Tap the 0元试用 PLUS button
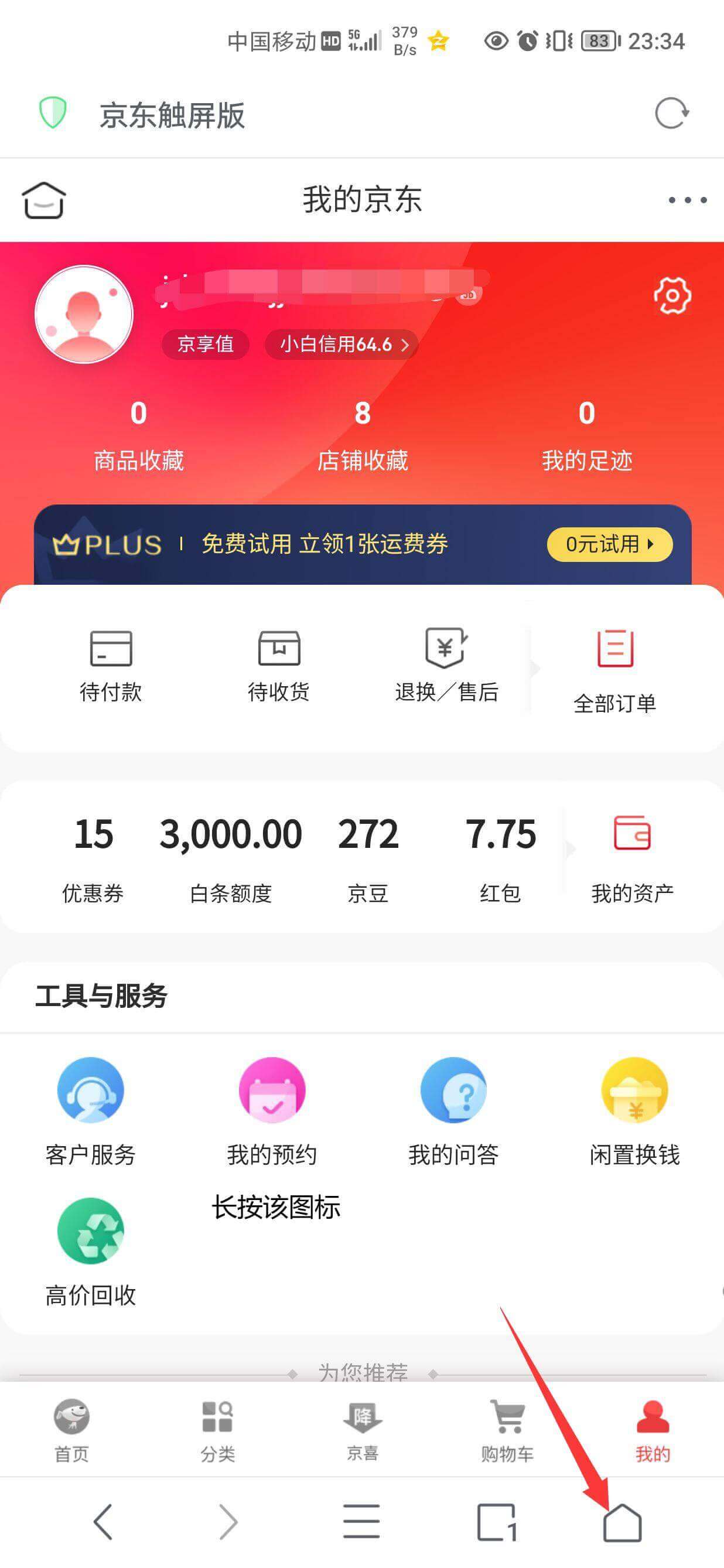This screenshot has height=1568, width=724. click(610, 544)
